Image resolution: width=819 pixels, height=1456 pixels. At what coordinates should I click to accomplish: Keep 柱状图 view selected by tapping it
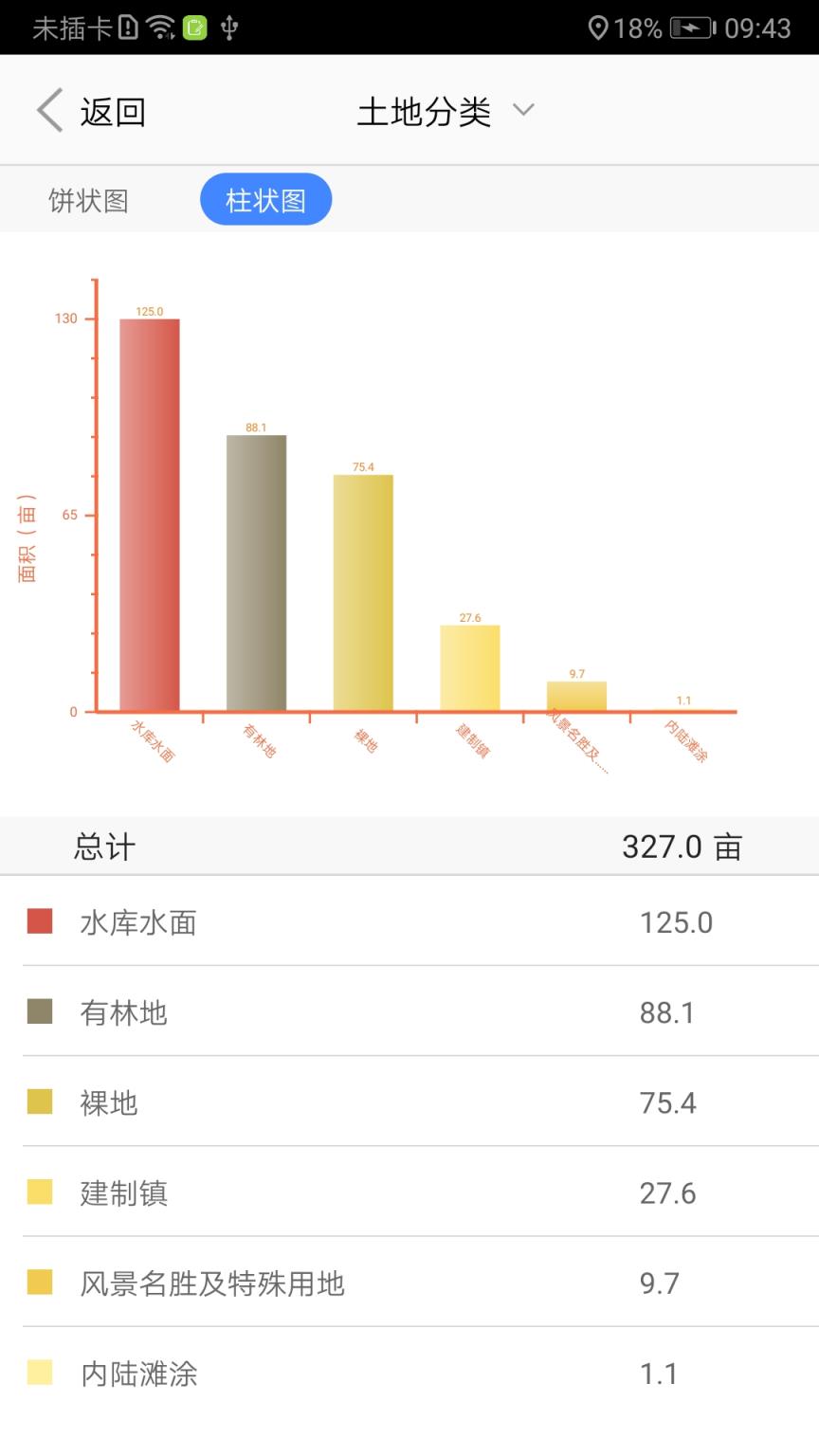(x=265, y=199)
